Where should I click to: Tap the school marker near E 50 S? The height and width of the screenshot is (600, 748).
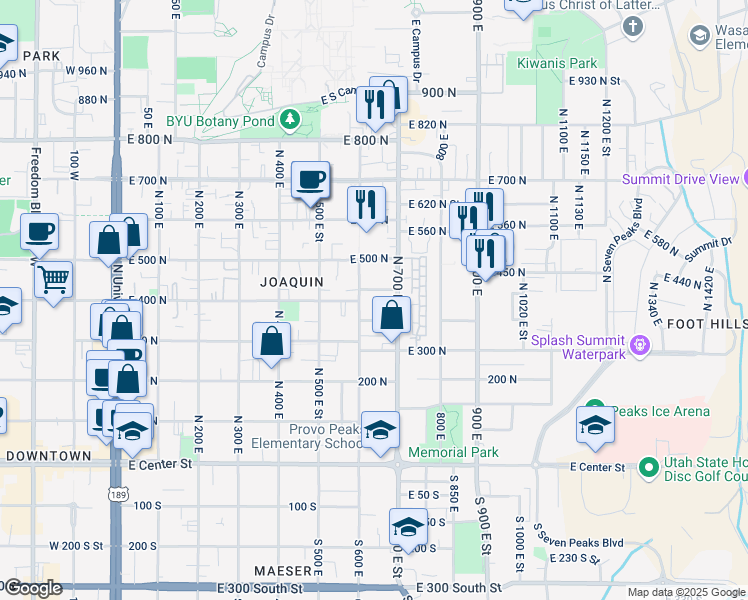pos(408,530)
